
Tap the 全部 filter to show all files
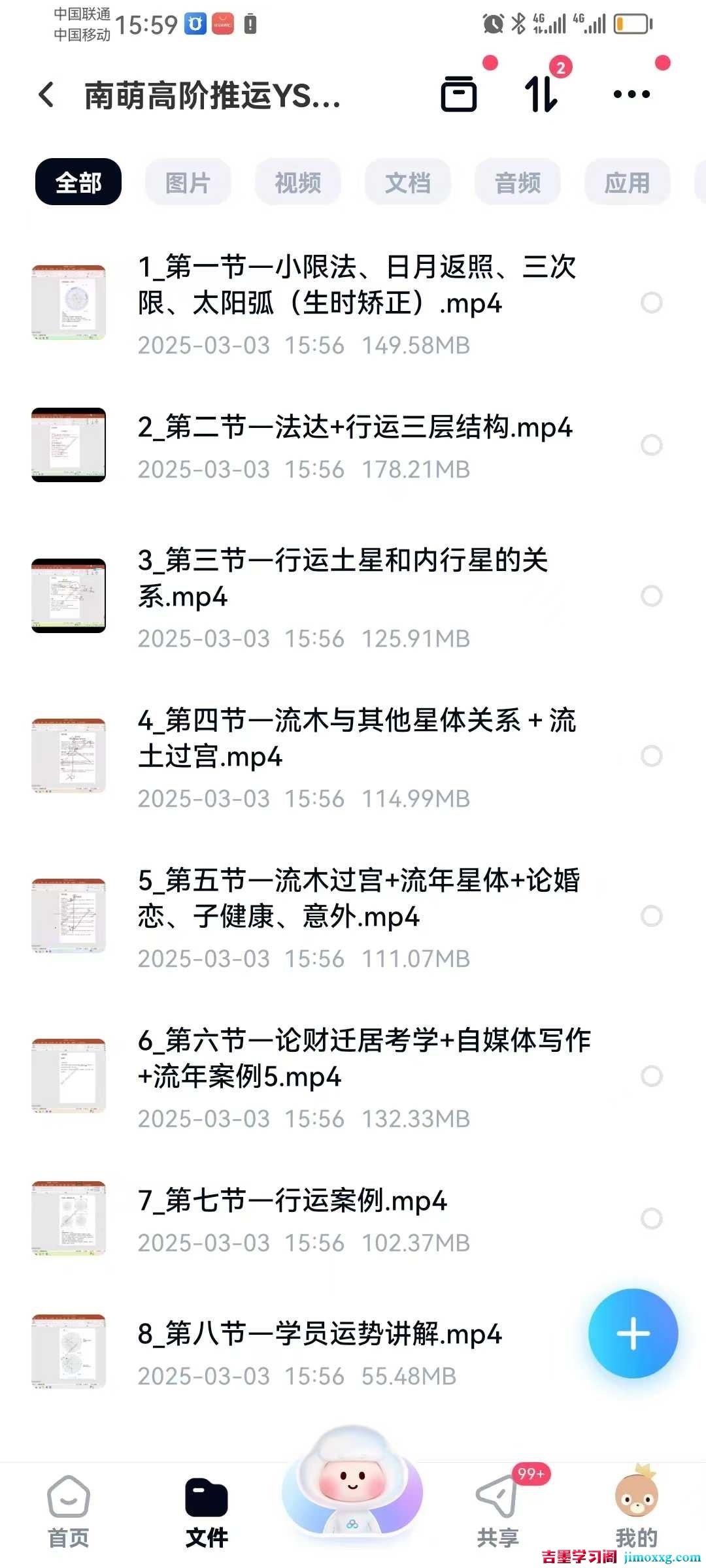point(78,182)
